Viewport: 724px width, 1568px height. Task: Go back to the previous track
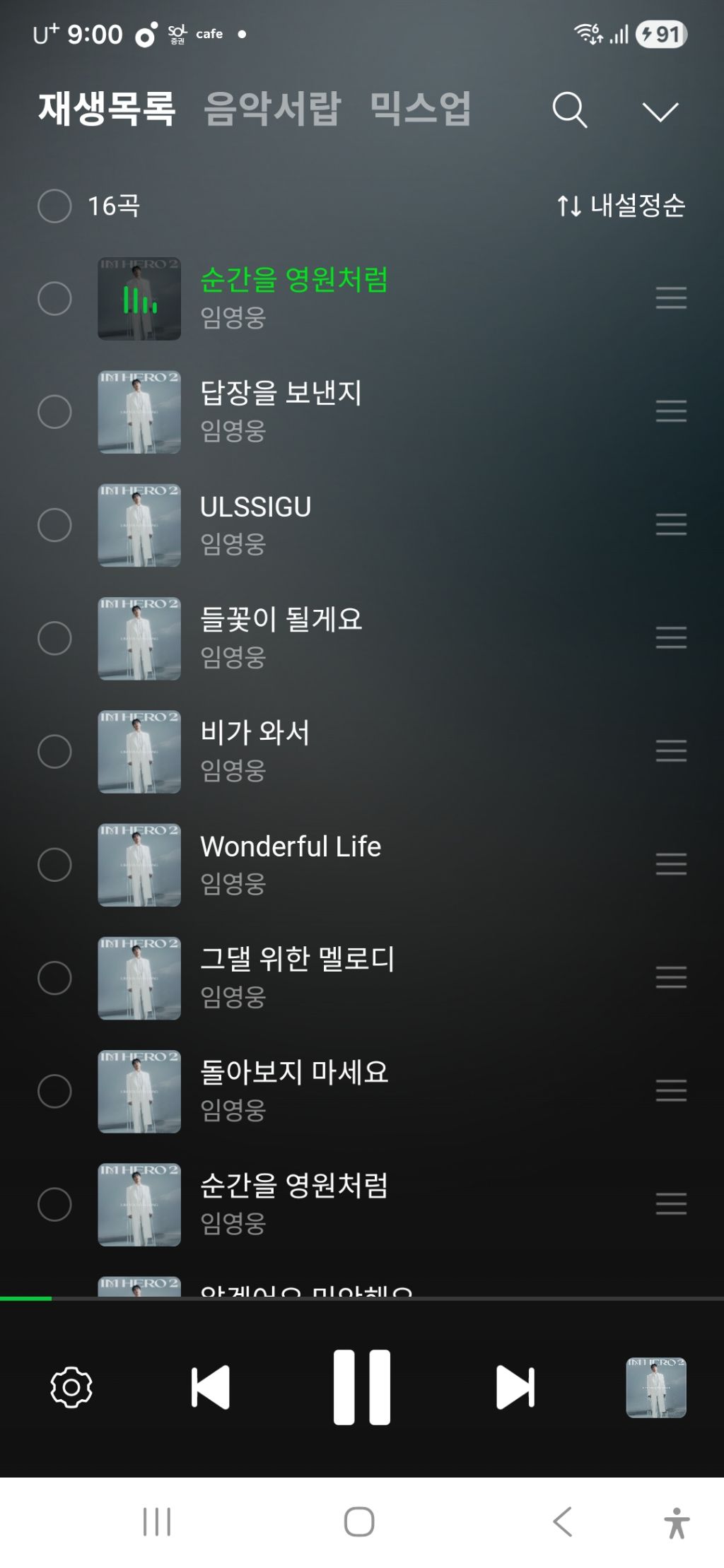[x=210, y=1387]
